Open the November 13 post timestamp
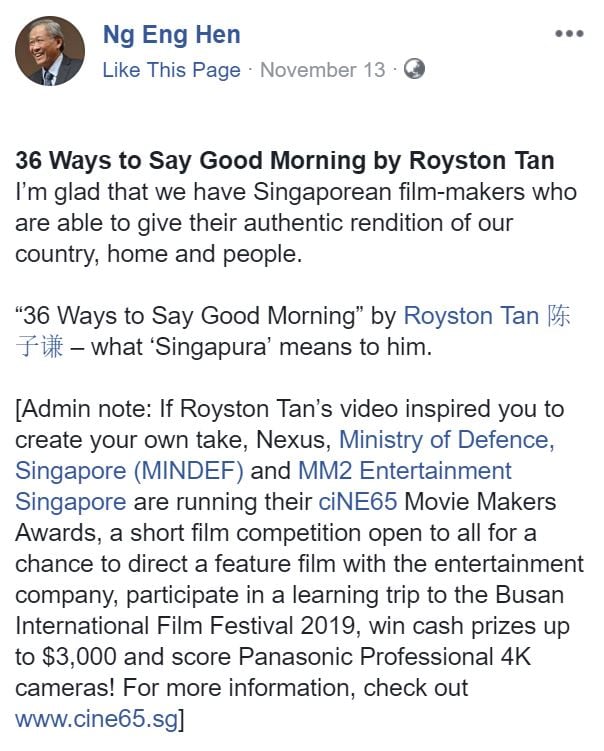Viewport: 604px width, 751px height. click(321, 70)
